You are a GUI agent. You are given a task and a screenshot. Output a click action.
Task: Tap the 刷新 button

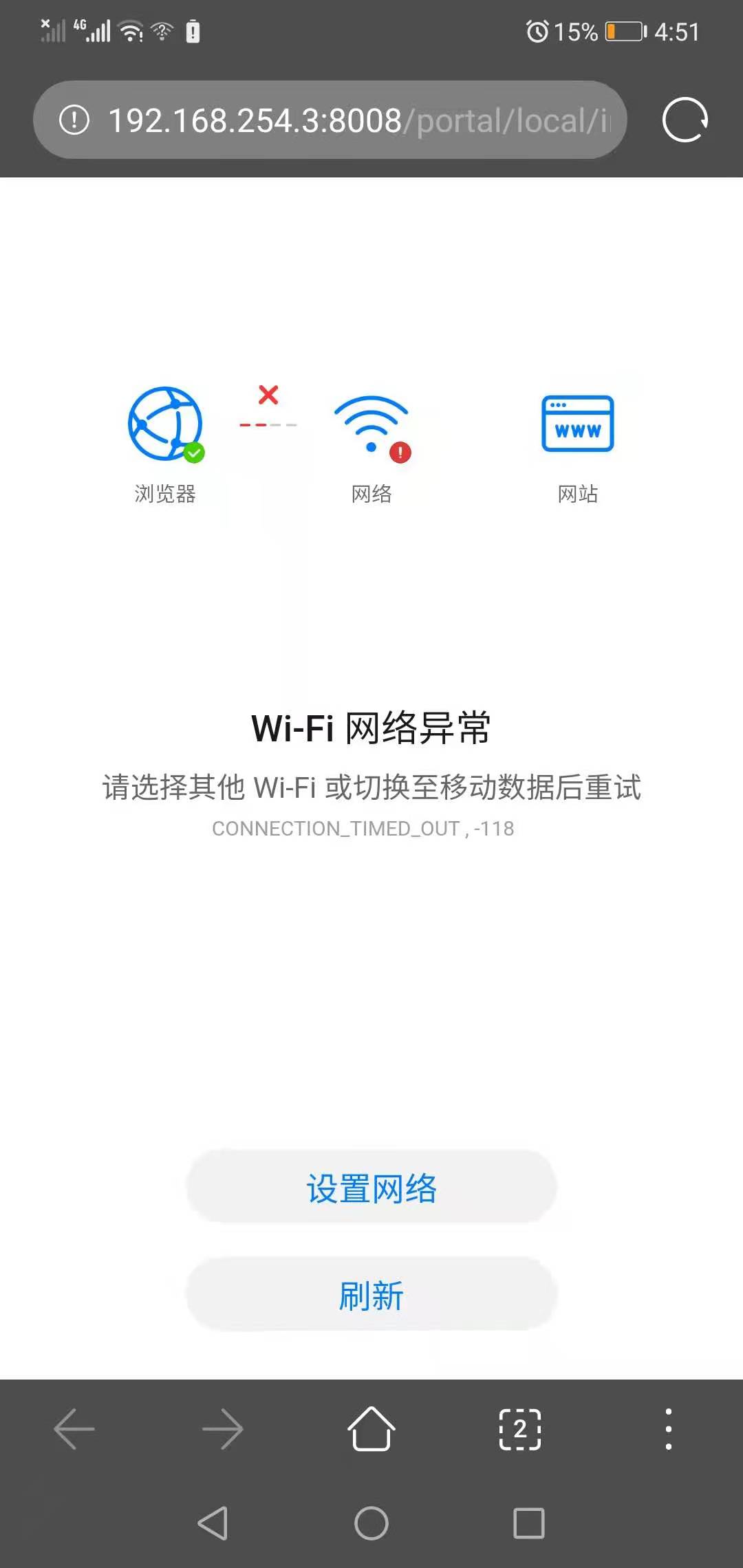click(x=371, y=1295)
